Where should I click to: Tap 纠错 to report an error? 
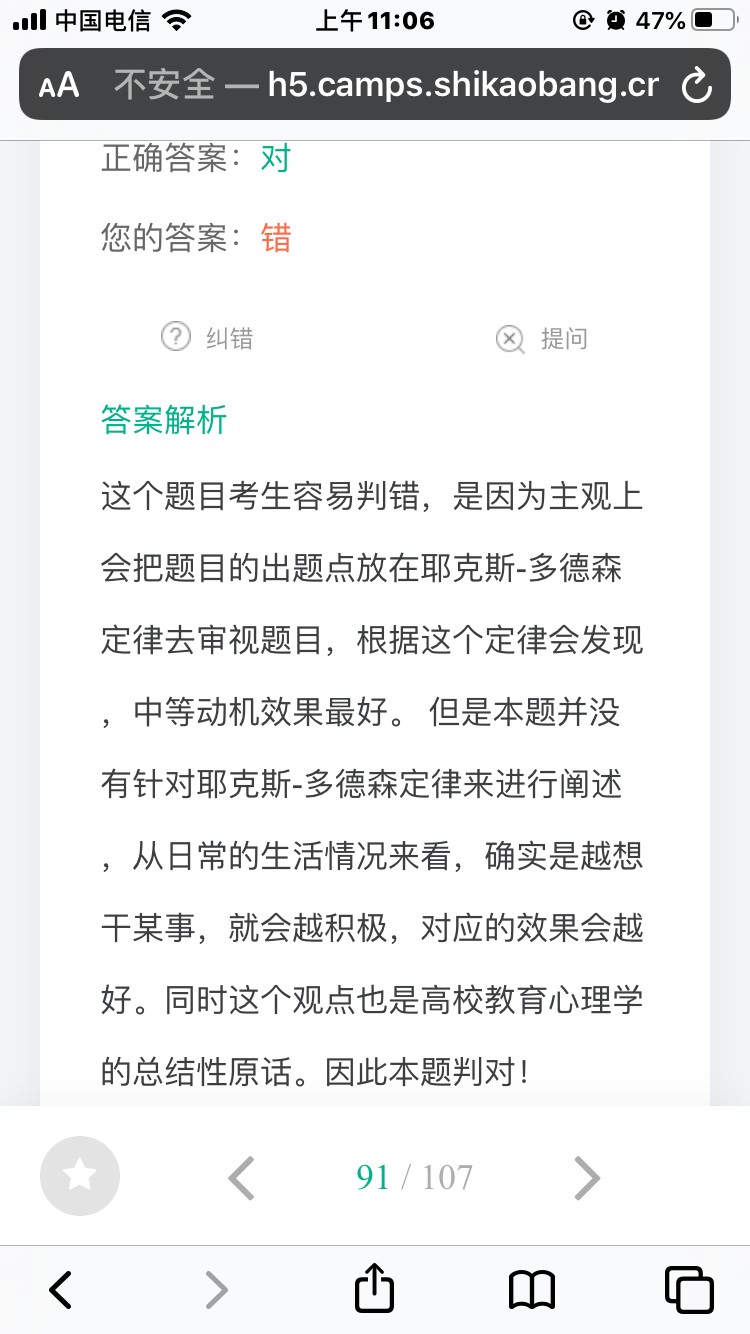[x=207, y=338]
